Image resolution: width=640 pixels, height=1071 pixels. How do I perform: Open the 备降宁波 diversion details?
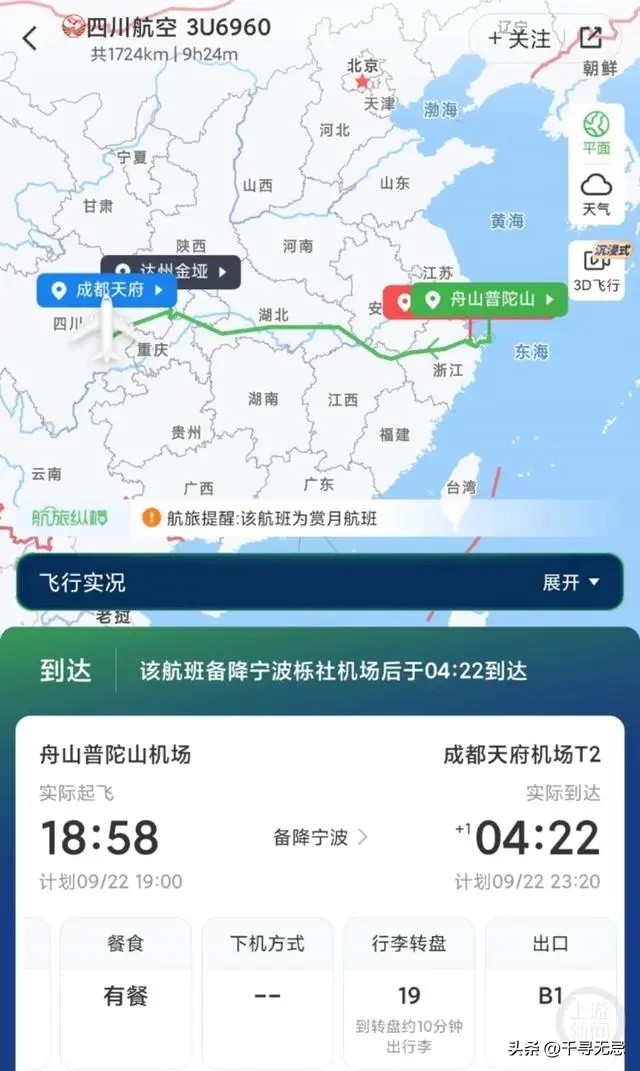pyautogui.click(x=320, y=837)
